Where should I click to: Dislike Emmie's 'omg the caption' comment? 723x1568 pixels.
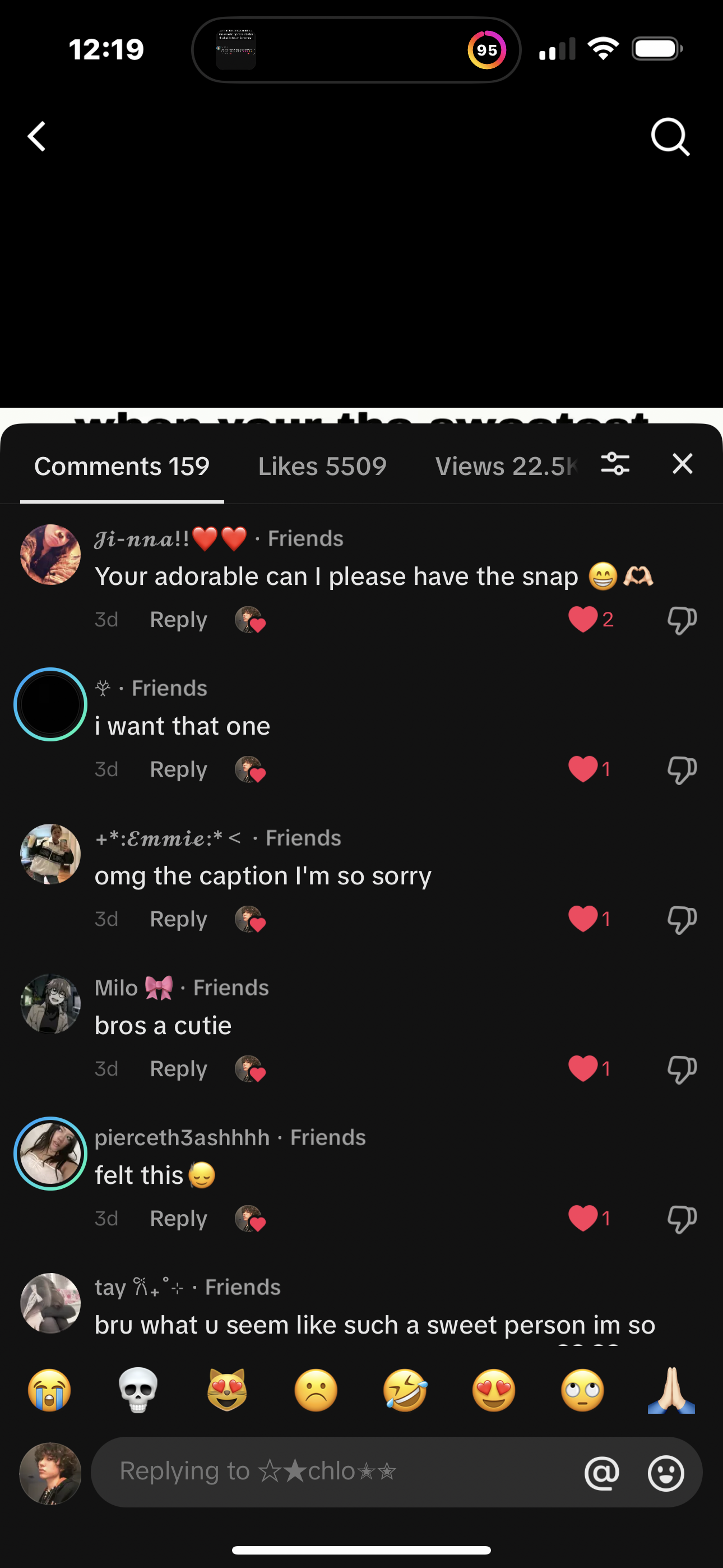tap(682, 919)
